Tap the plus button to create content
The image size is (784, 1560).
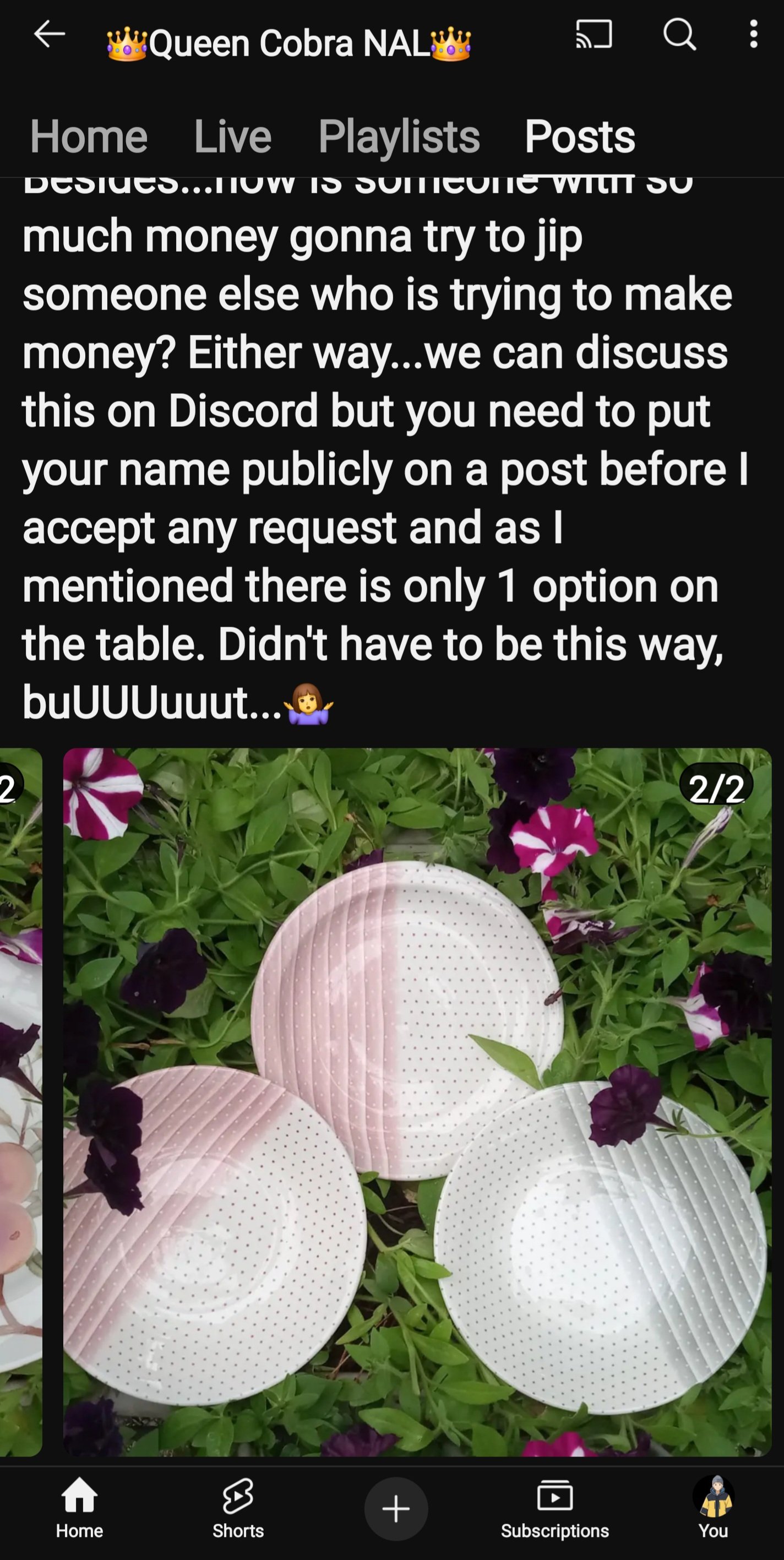tap(396, 1509)
